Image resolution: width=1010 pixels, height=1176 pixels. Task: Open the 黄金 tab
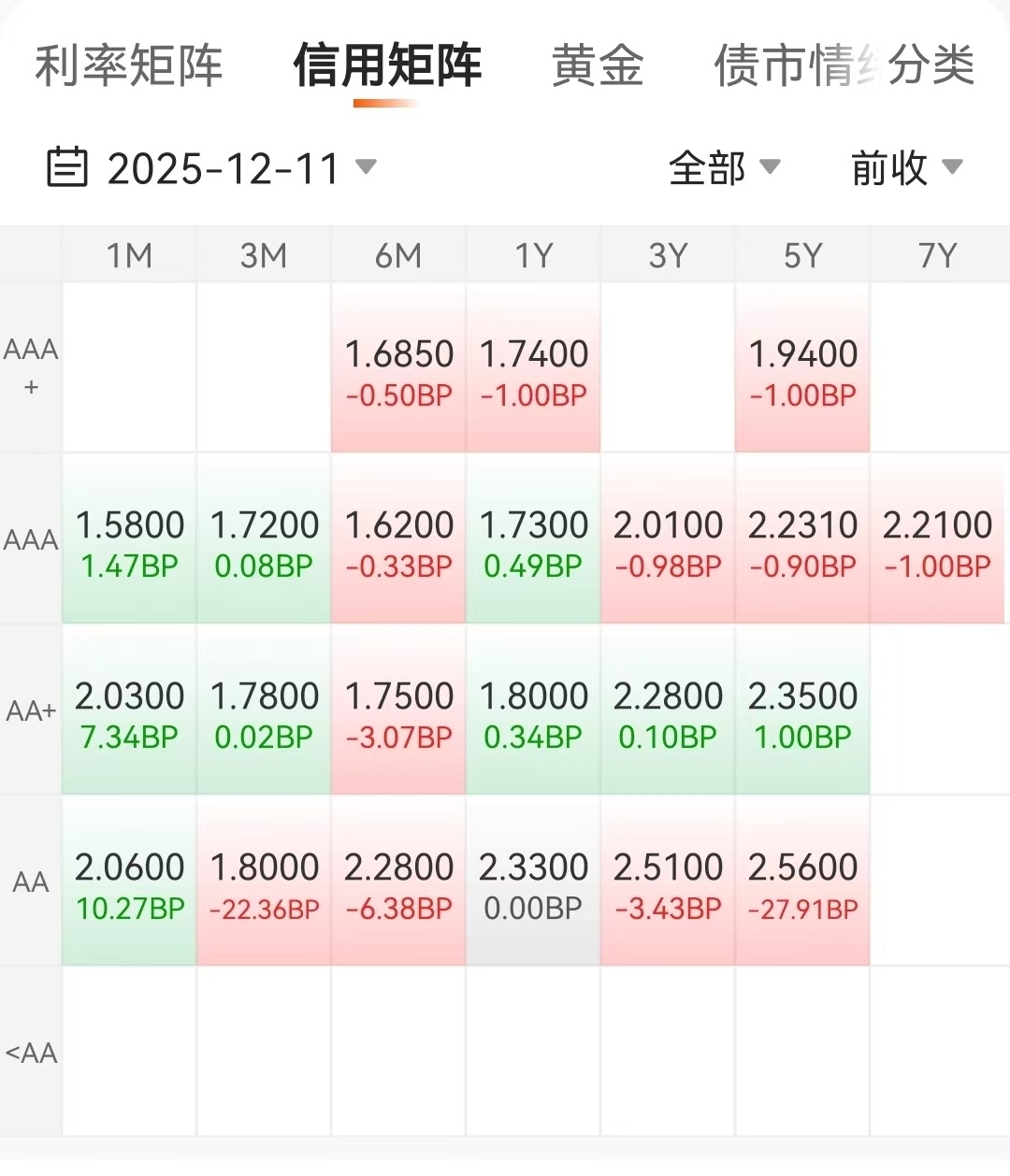pyautogui.click(x=598, y=66)
